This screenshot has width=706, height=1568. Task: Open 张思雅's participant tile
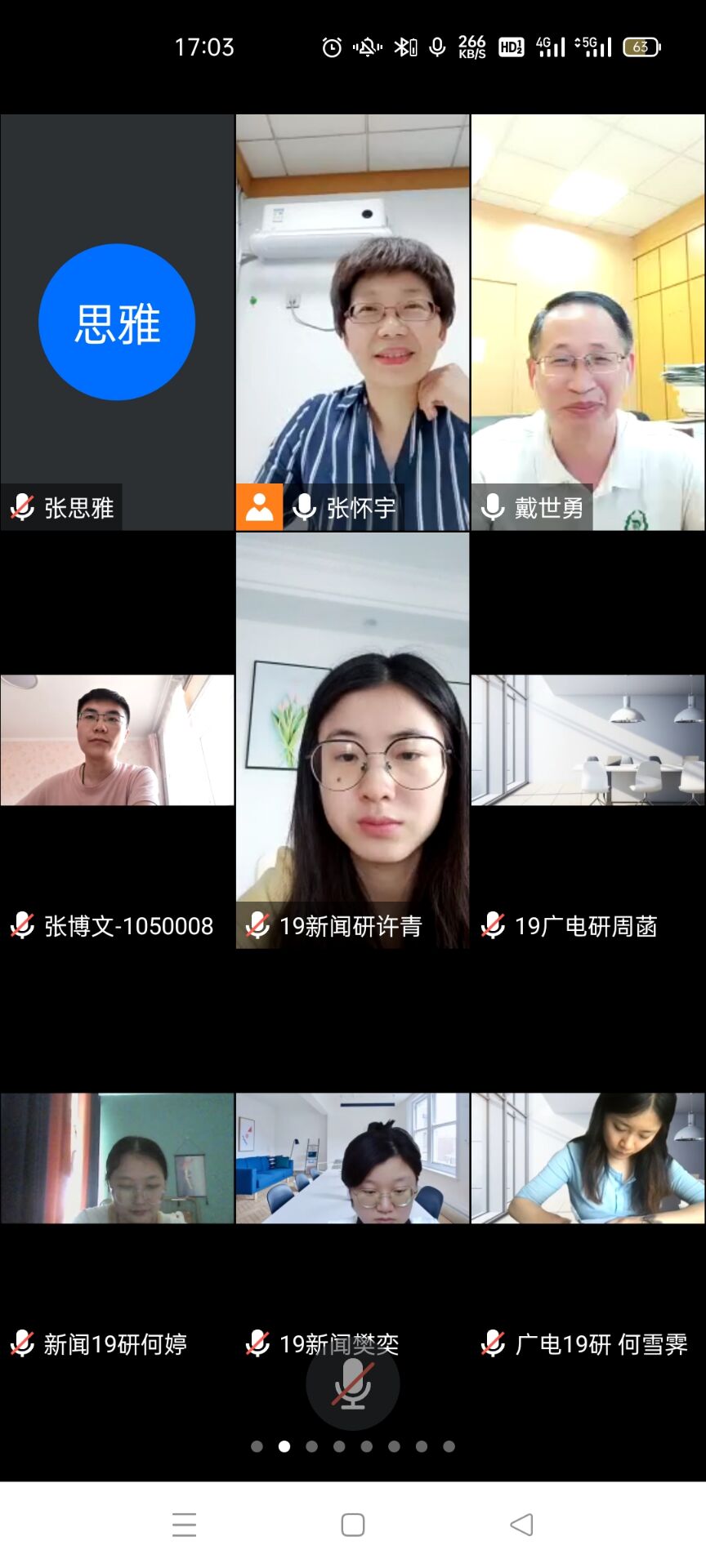117,322
